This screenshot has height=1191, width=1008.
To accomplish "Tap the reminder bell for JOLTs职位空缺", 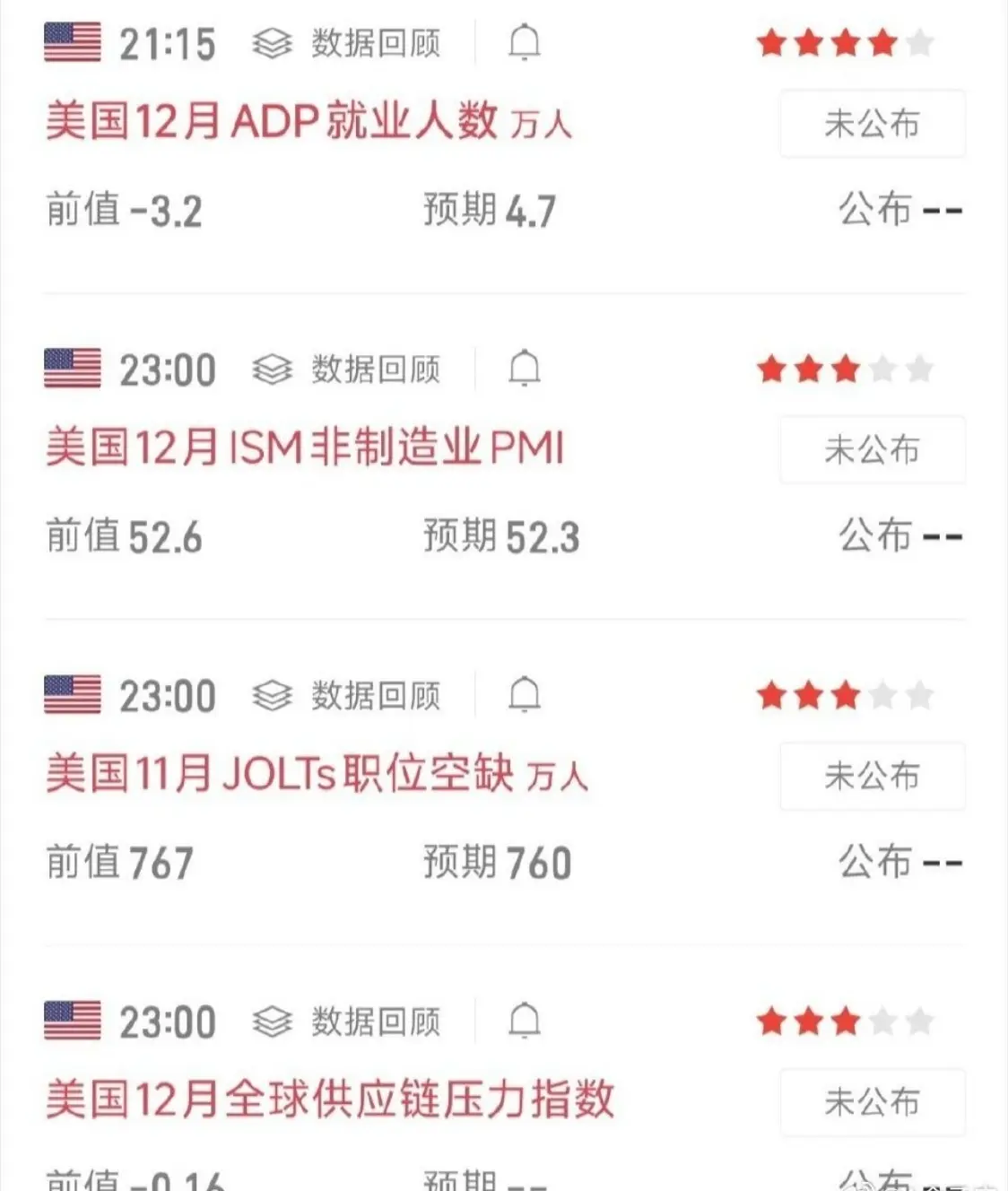I will 525,695.
